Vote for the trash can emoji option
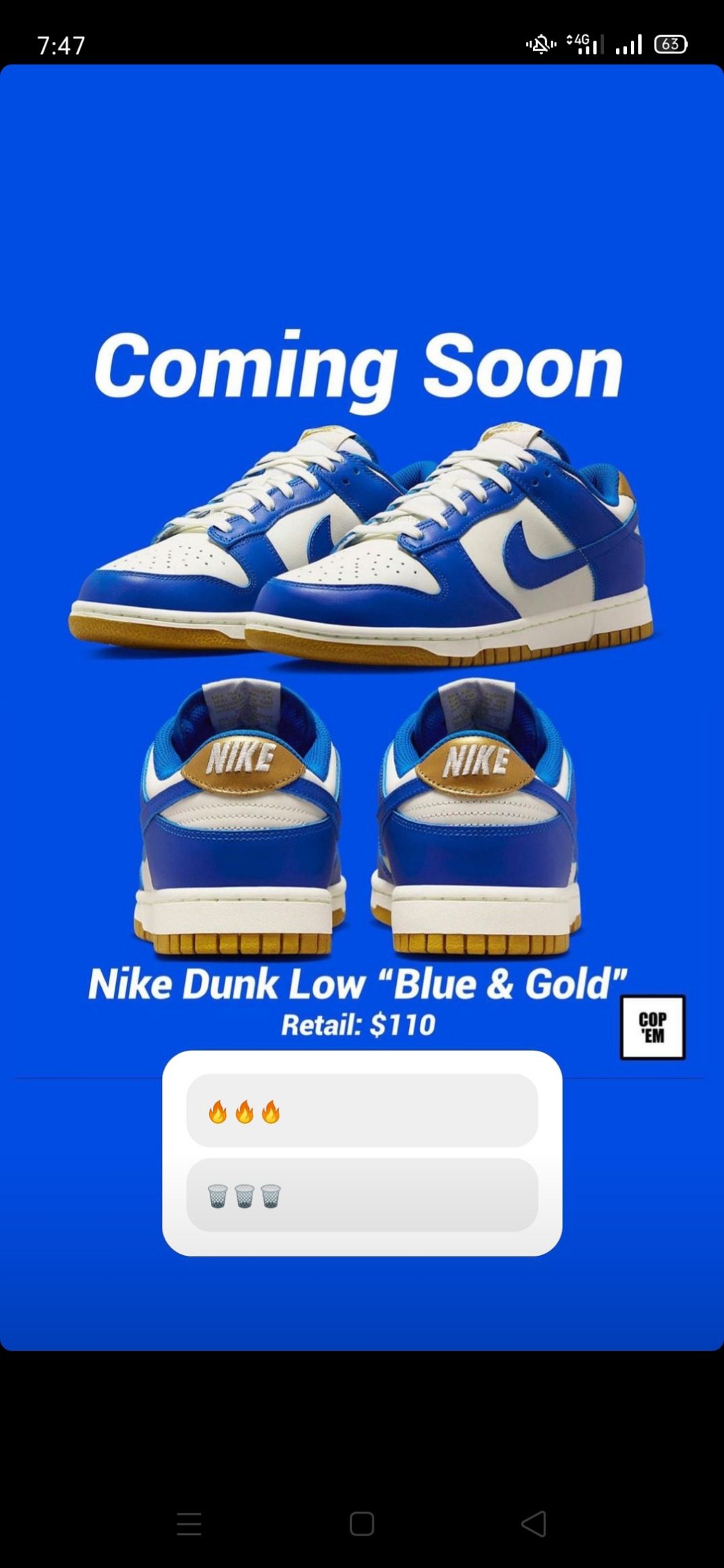This screenshot has height=1568, width=724. (362, 1196)
